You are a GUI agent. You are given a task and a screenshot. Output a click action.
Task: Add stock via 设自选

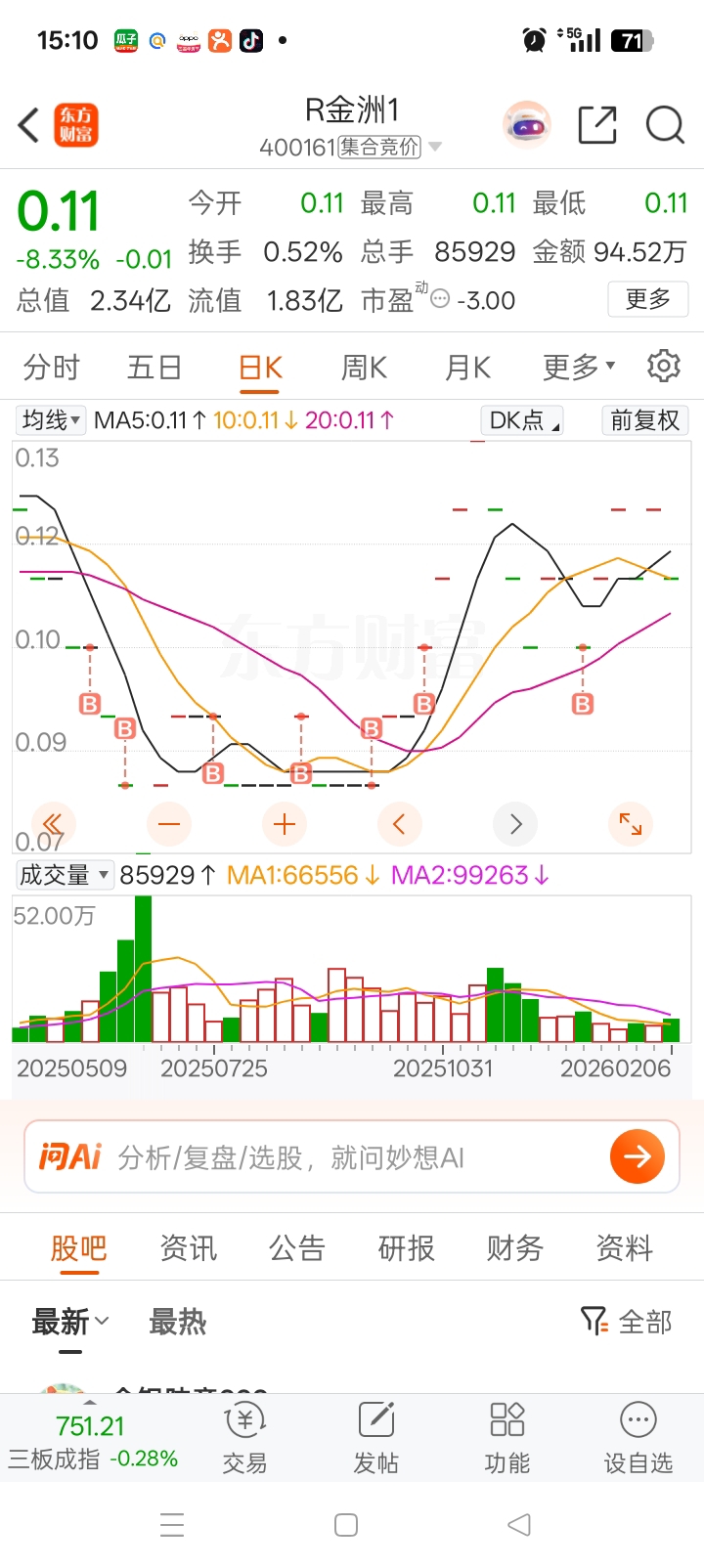click(638, 1438)
